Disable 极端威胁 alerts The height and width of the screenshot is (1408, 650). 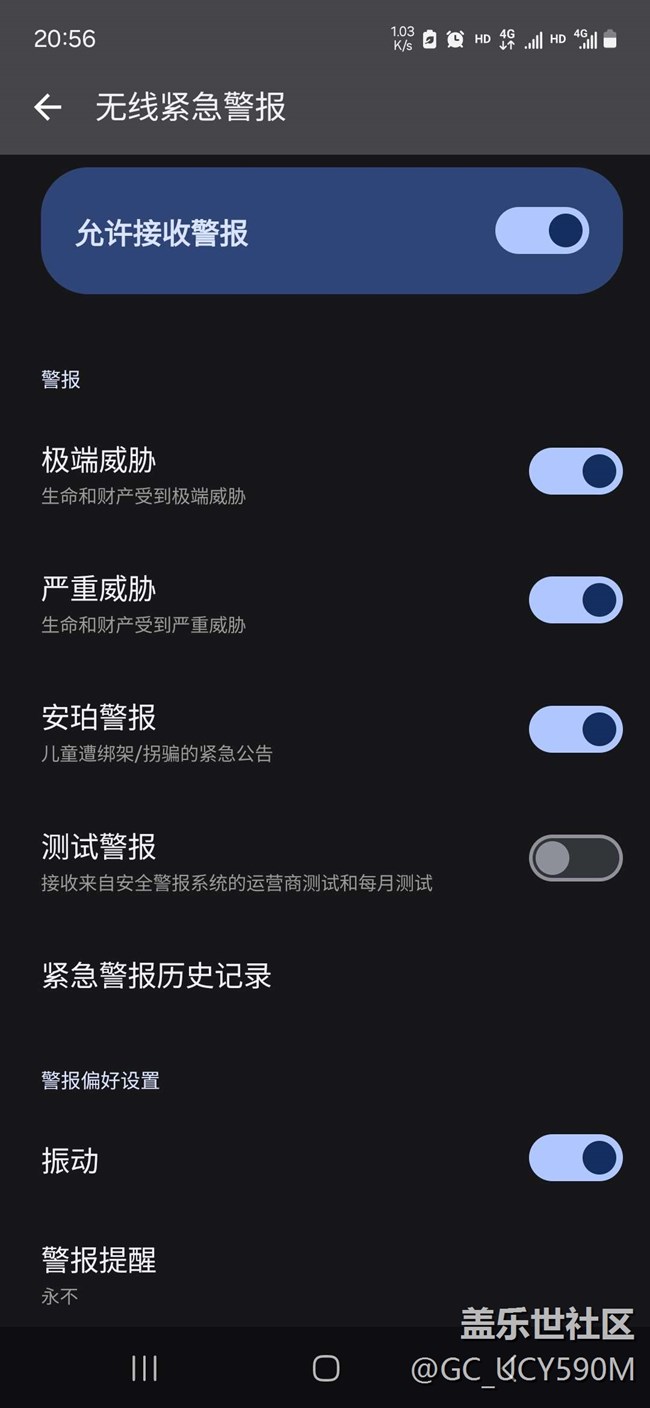pyautogui.click(x=575, y=471)
